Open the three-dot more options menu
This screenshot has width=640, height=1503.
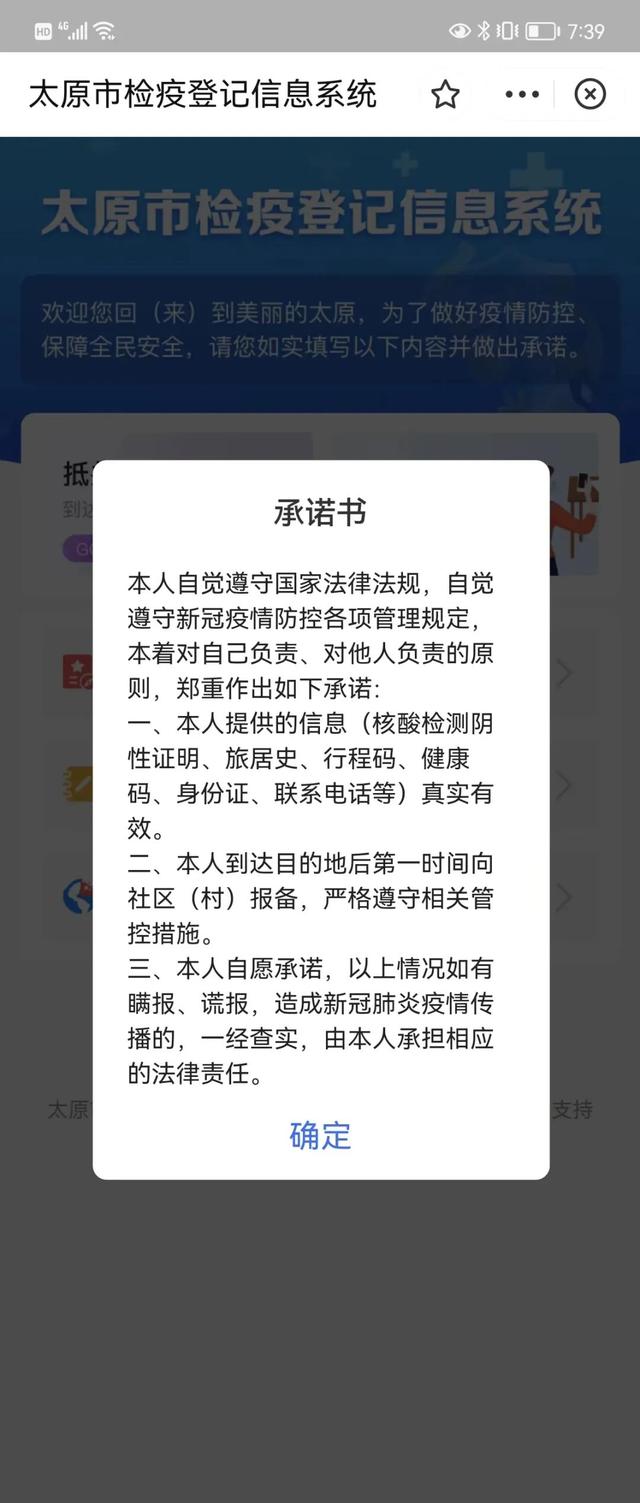tap(522, 94)
